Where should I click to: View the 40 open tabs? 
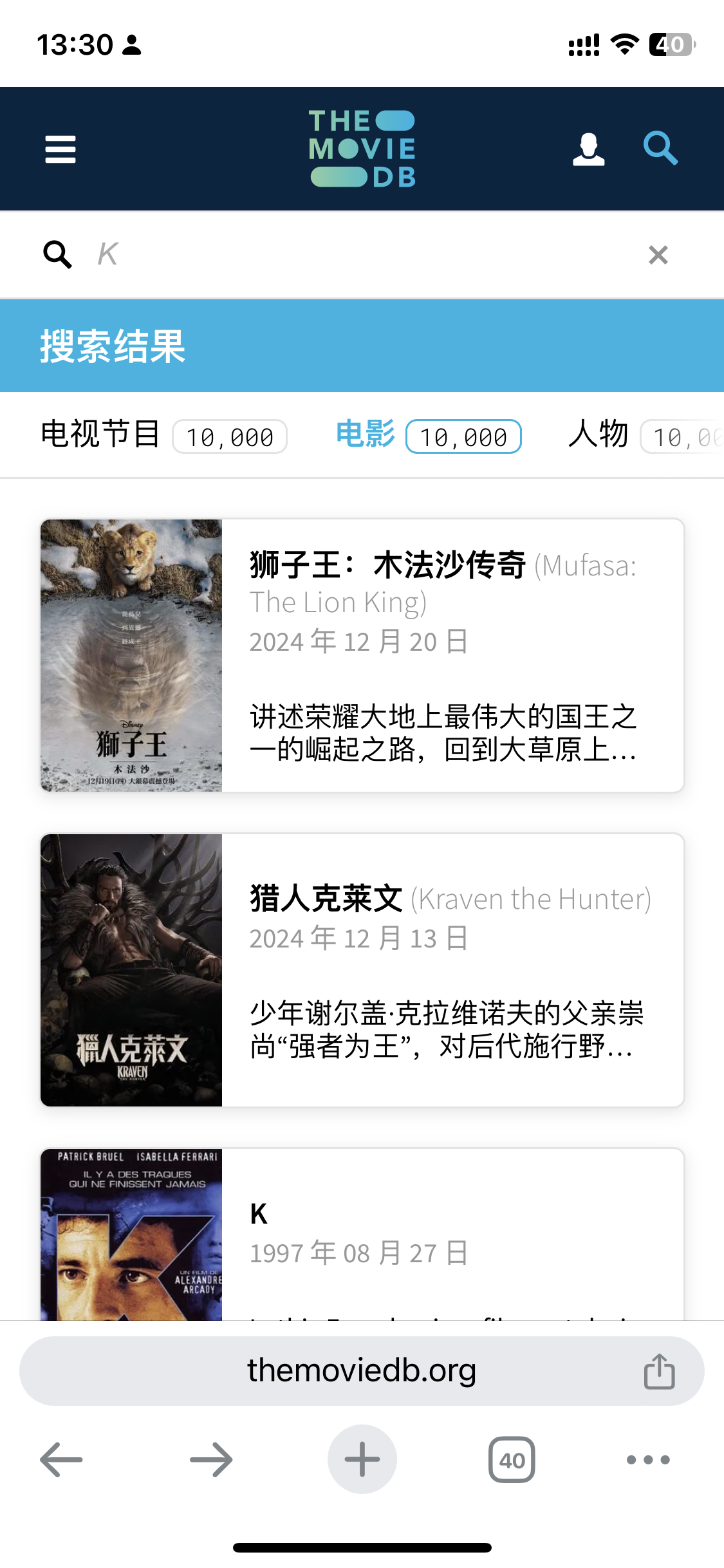coord(512,1459)
